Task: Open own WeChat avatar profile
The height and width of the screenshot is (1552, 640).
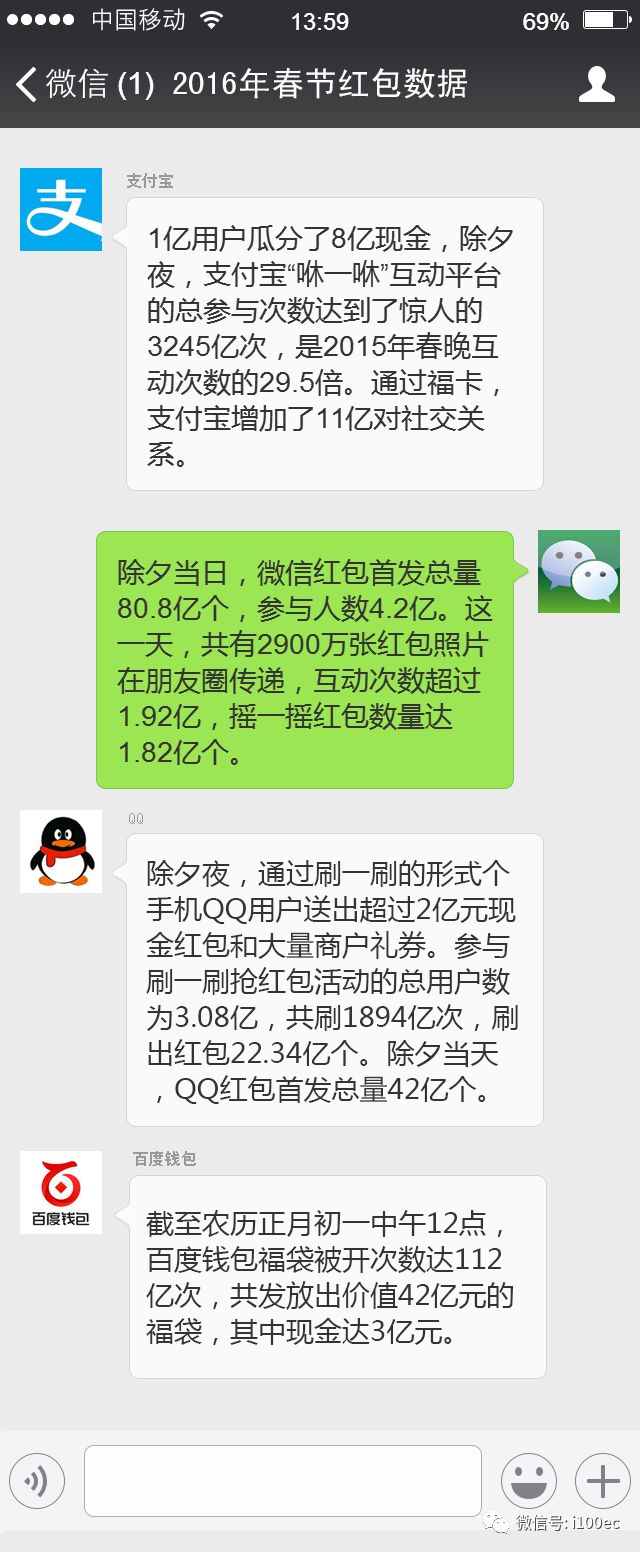Action: click(x=578, y=571)
